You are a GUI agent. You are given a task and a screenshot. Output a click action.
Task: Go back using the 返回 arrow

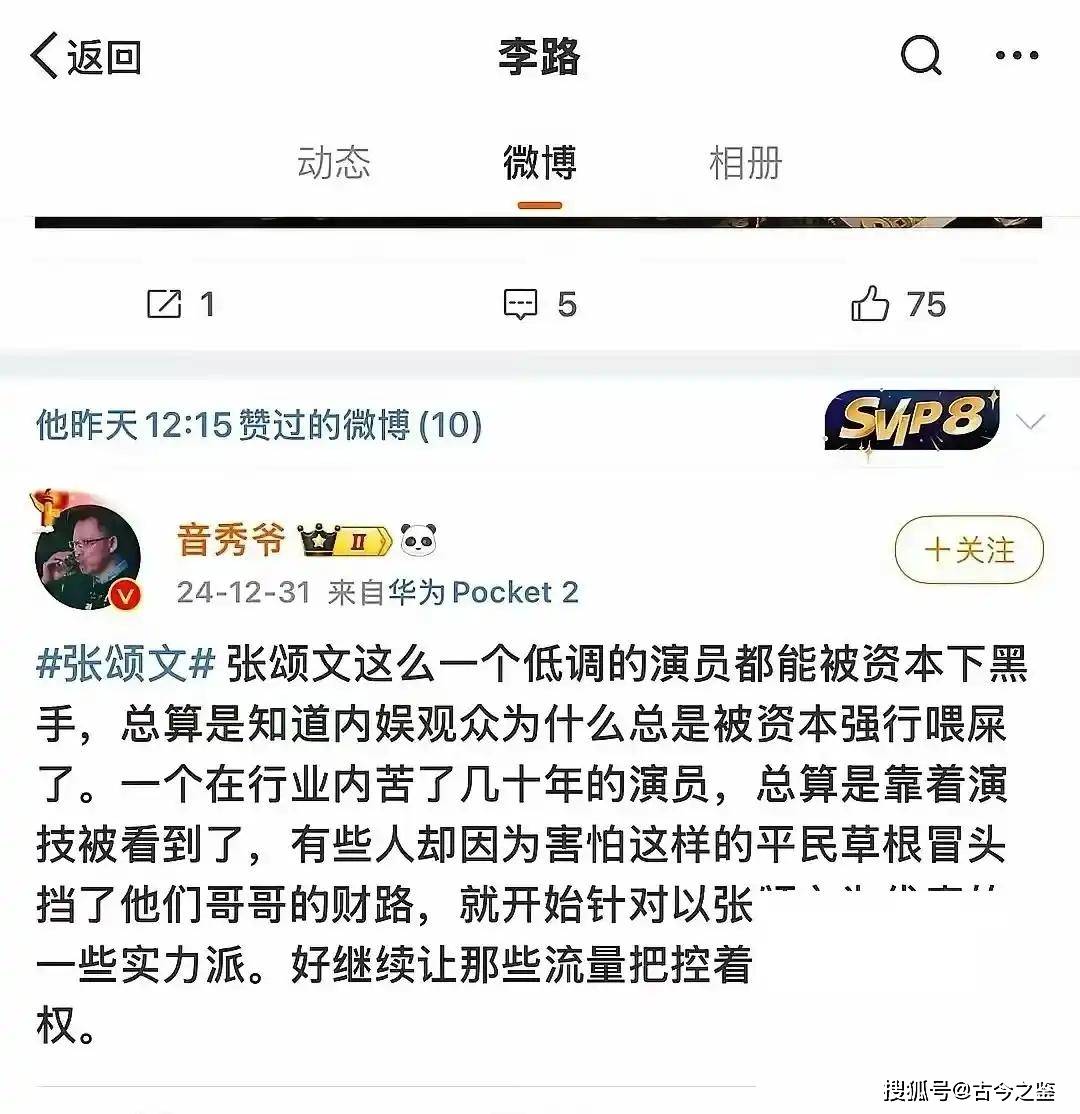tap(85, 56)
